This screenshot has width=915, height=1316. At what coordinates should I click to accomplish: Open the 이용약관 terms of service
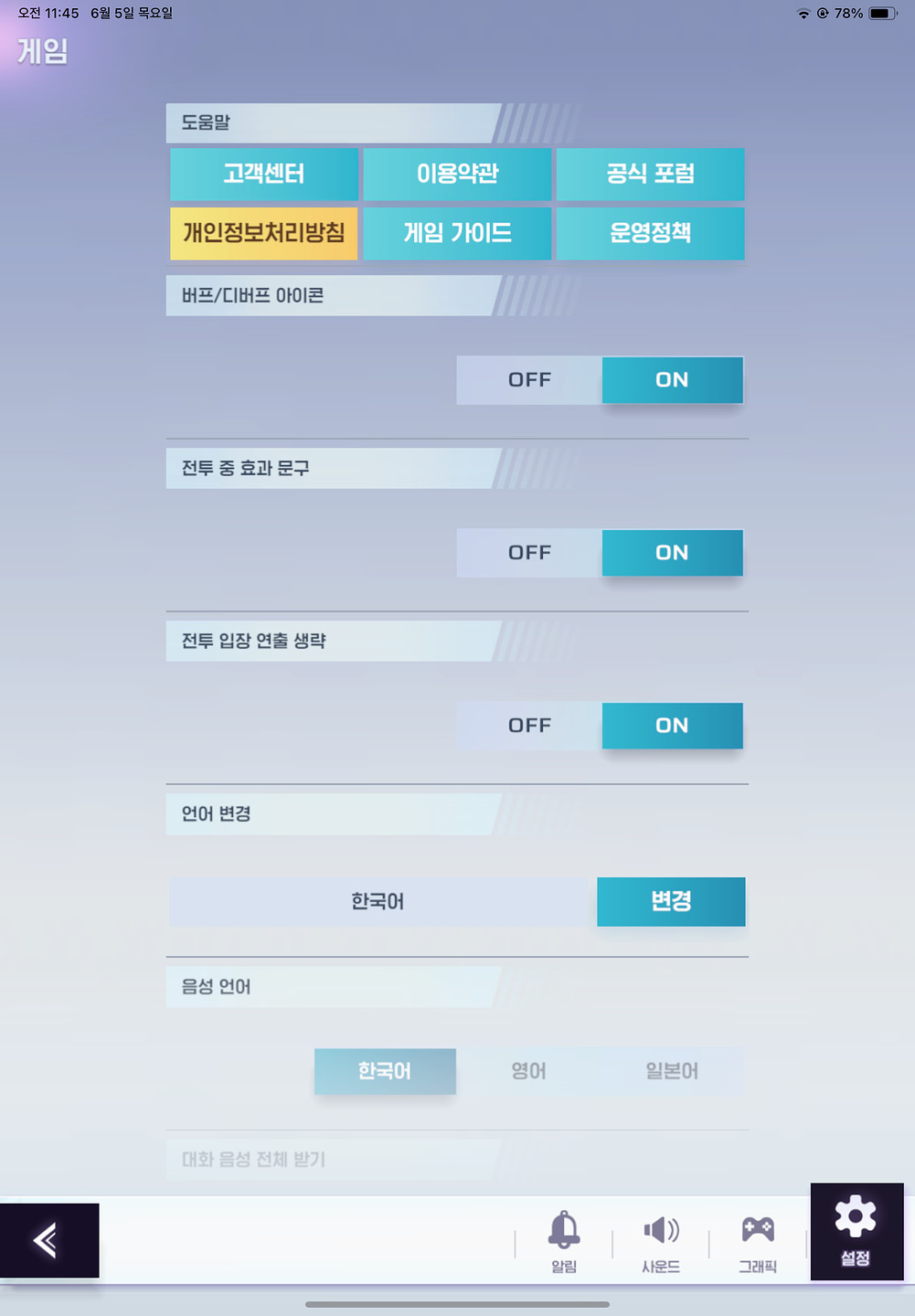pyautogui.click(x=457, y=174)
